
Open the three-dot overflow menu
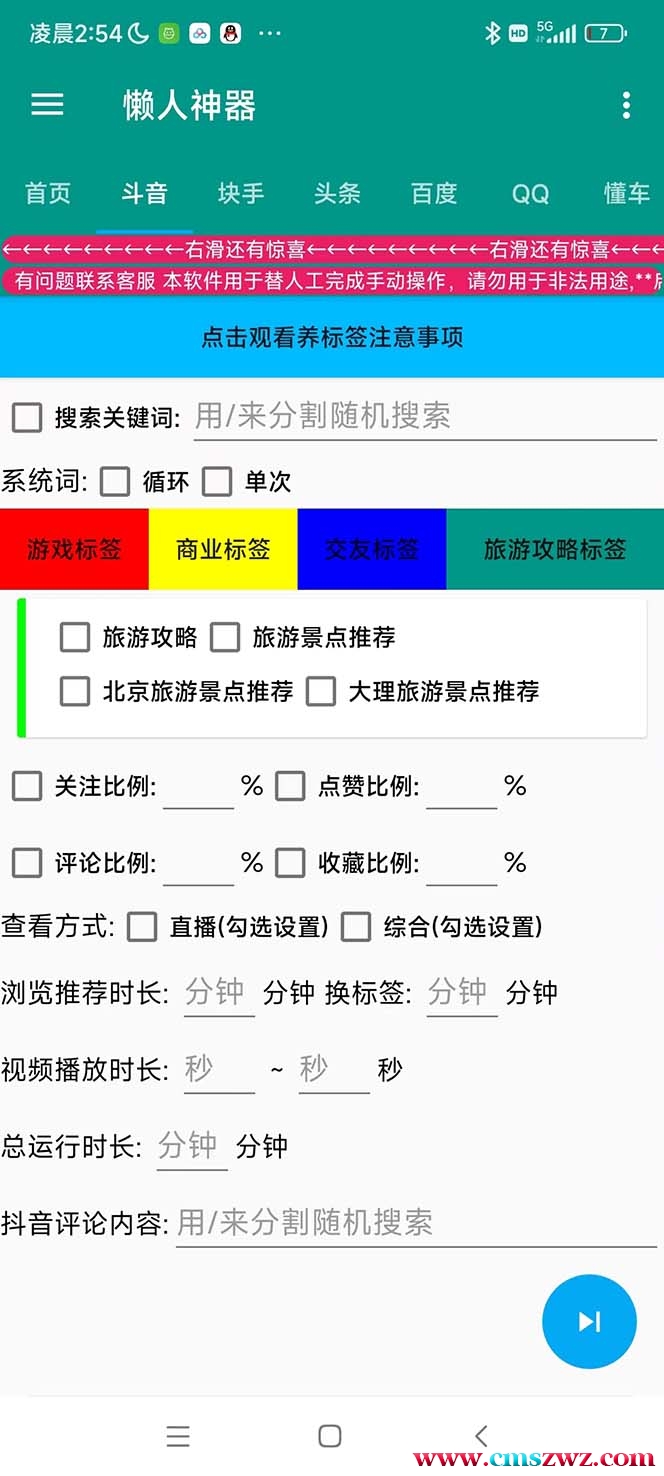(x=626, y=105)
